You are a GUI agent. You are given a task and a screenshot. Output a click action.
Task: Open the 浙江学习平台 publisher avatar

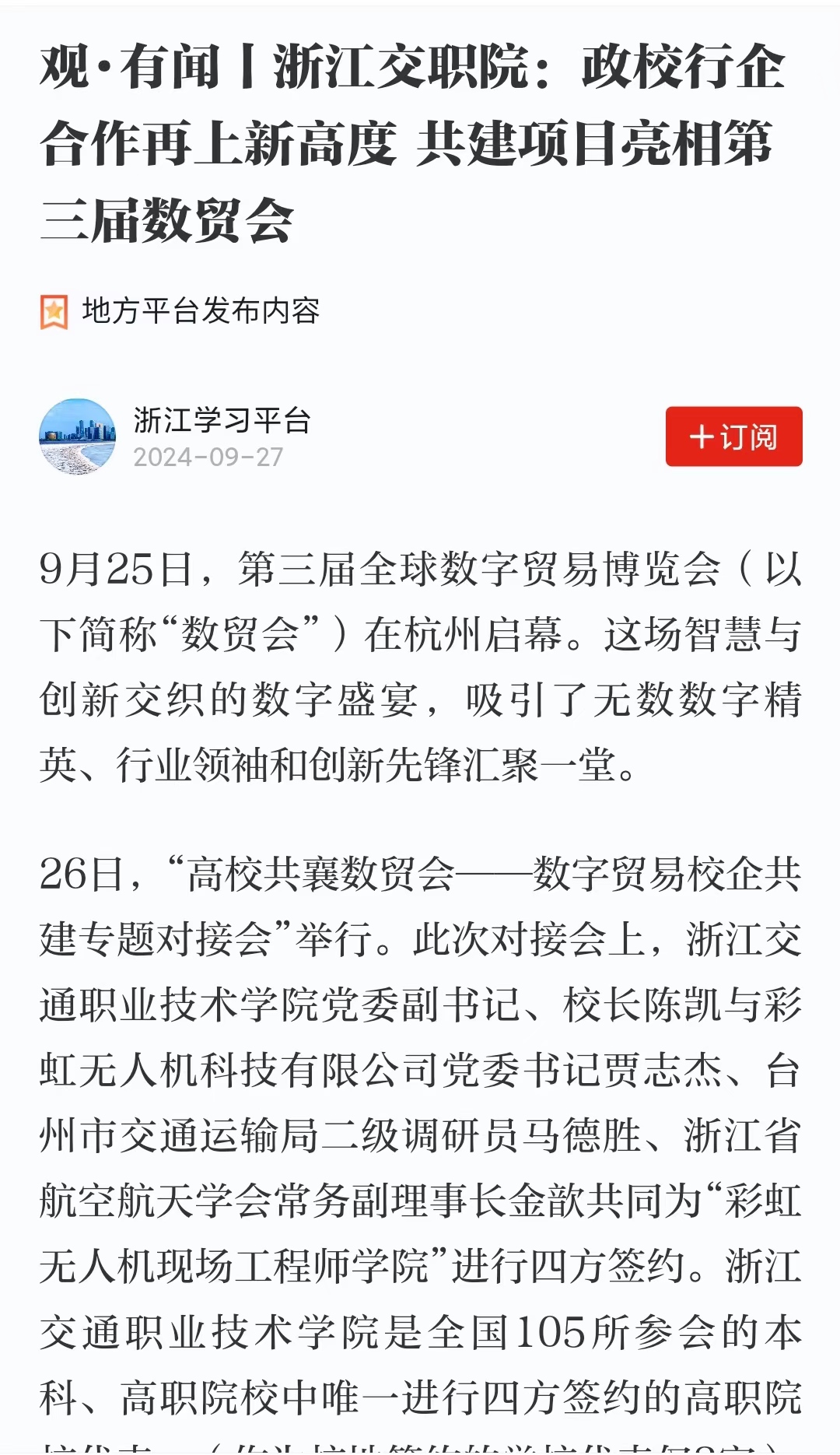tap(78, 436)
